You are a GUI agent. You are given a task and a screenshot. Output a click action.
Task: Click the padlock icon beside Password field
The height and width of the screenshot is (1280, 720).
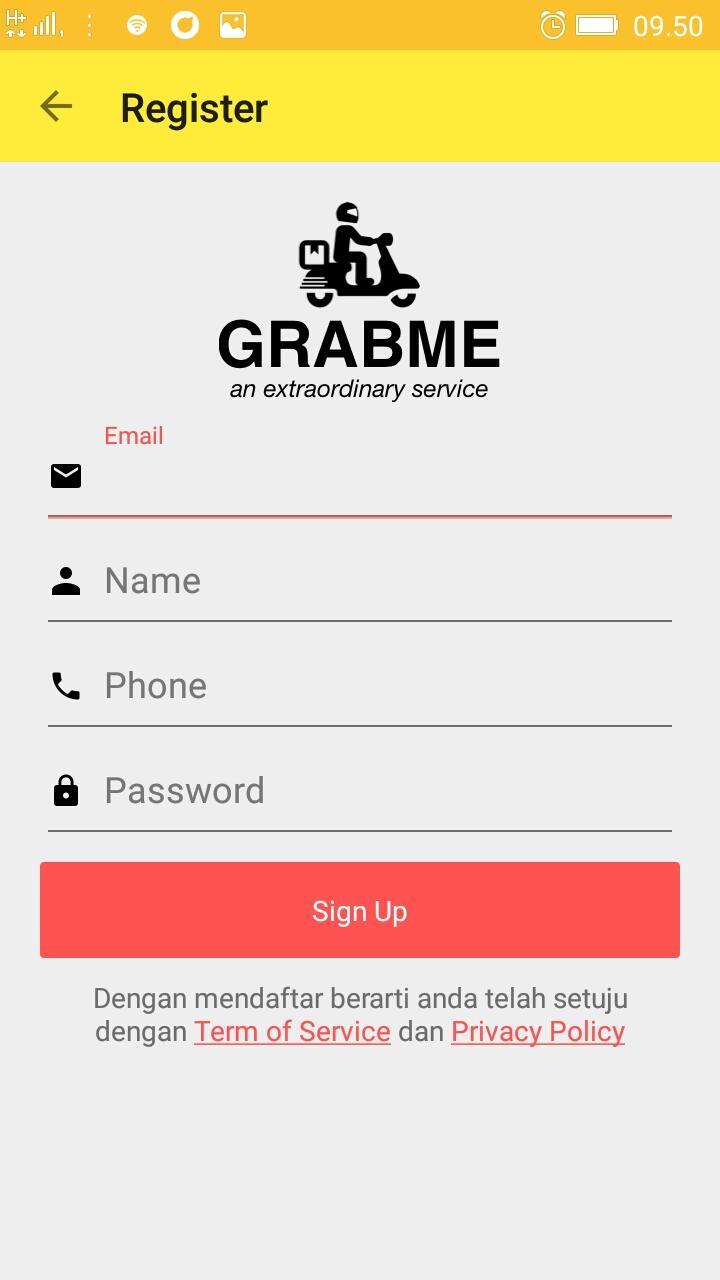[65, 790]
